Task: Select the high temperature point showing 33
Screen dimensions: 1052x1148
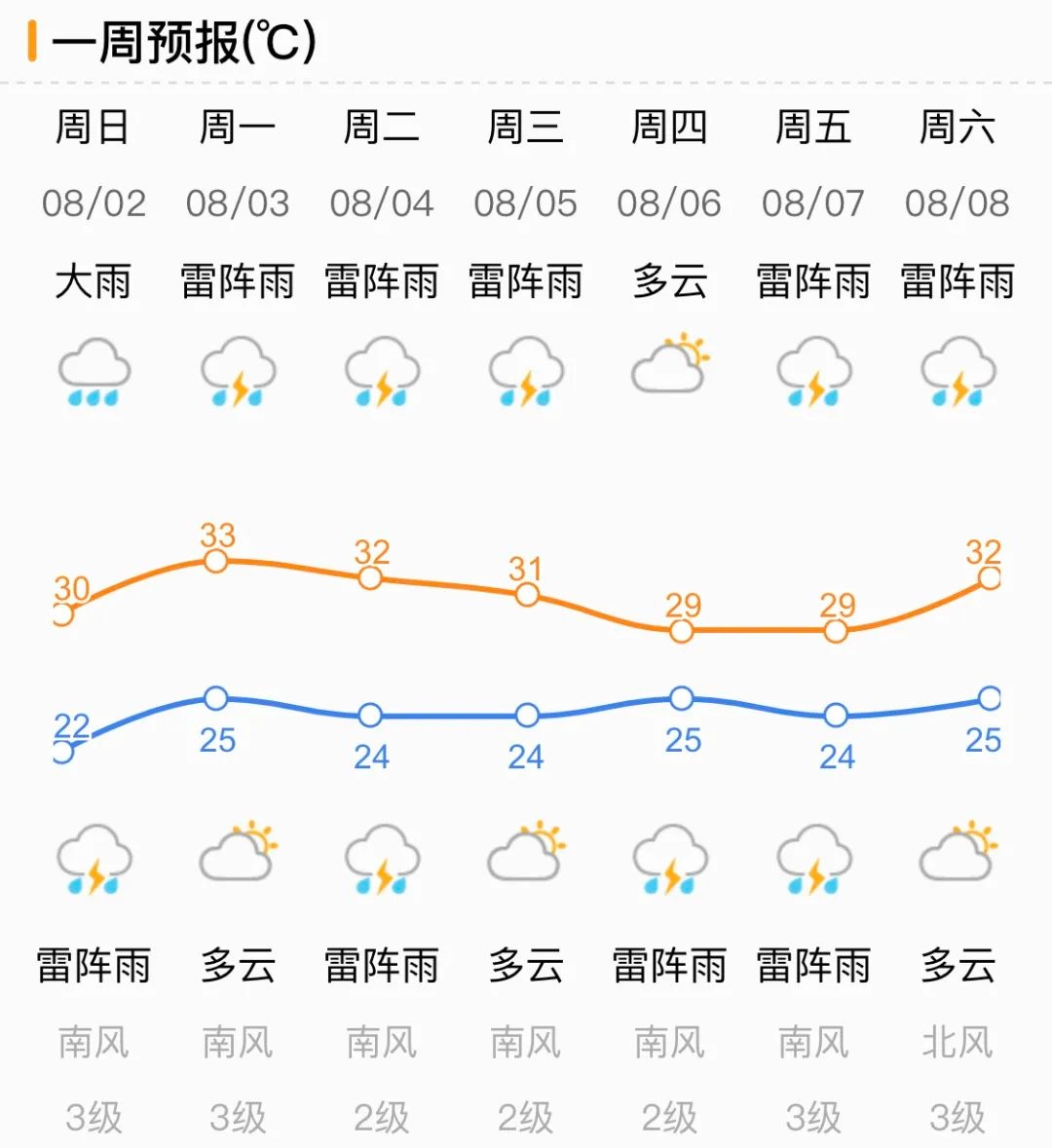Action: click(216, 561)
